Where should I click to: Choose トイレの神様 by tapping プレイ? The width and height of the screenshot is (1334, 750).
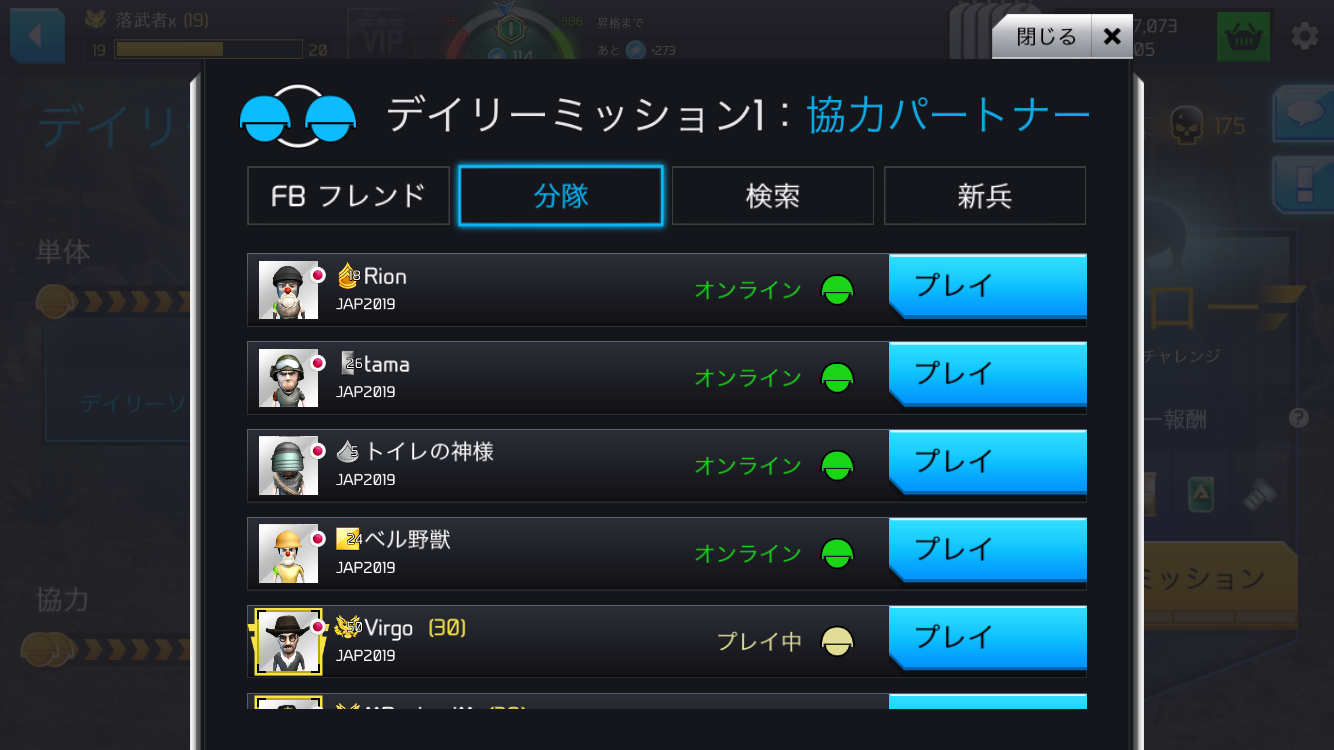[x=987, y=463]
